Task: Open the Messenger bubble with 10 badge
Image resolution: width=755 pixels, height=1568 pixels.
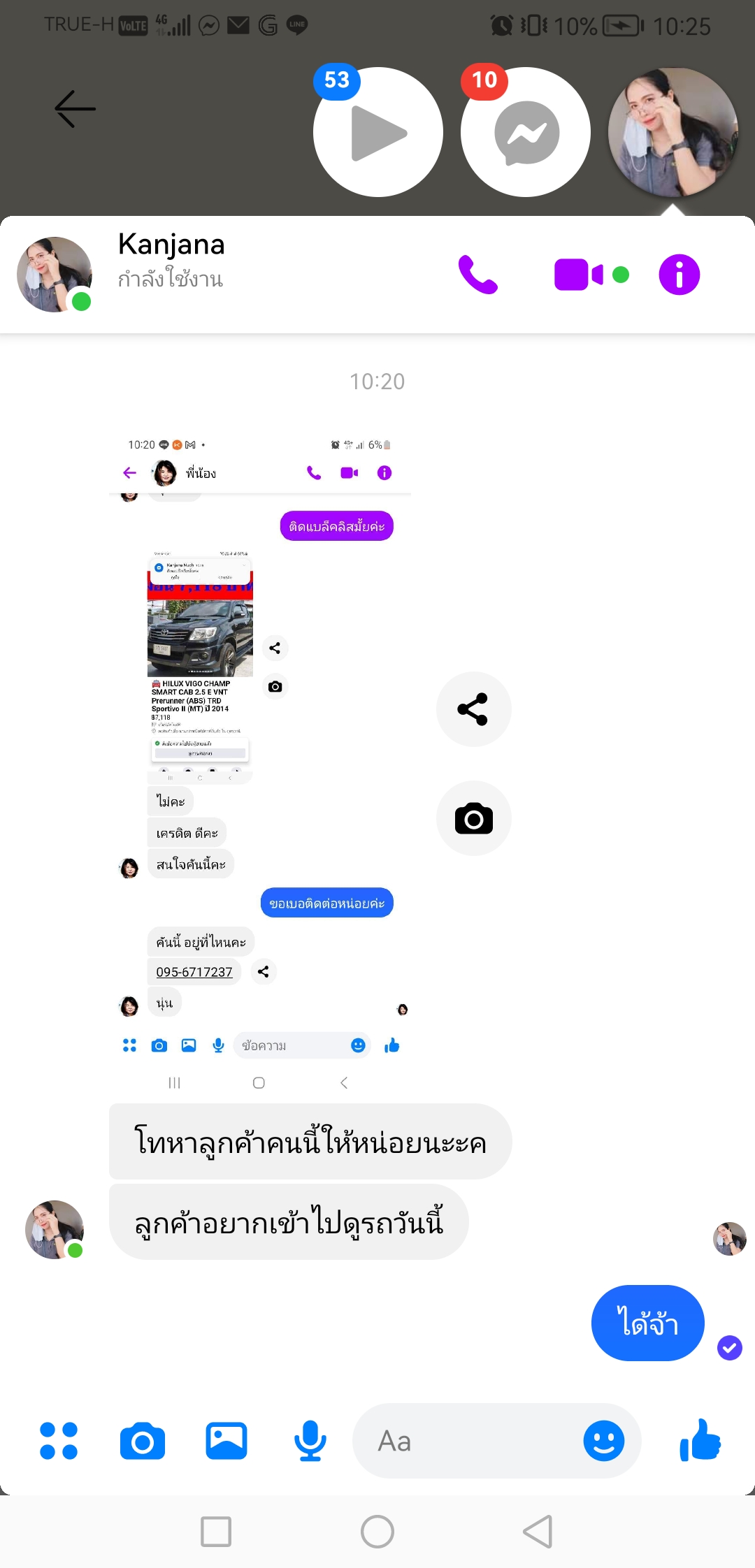Action: coord(526,132)
